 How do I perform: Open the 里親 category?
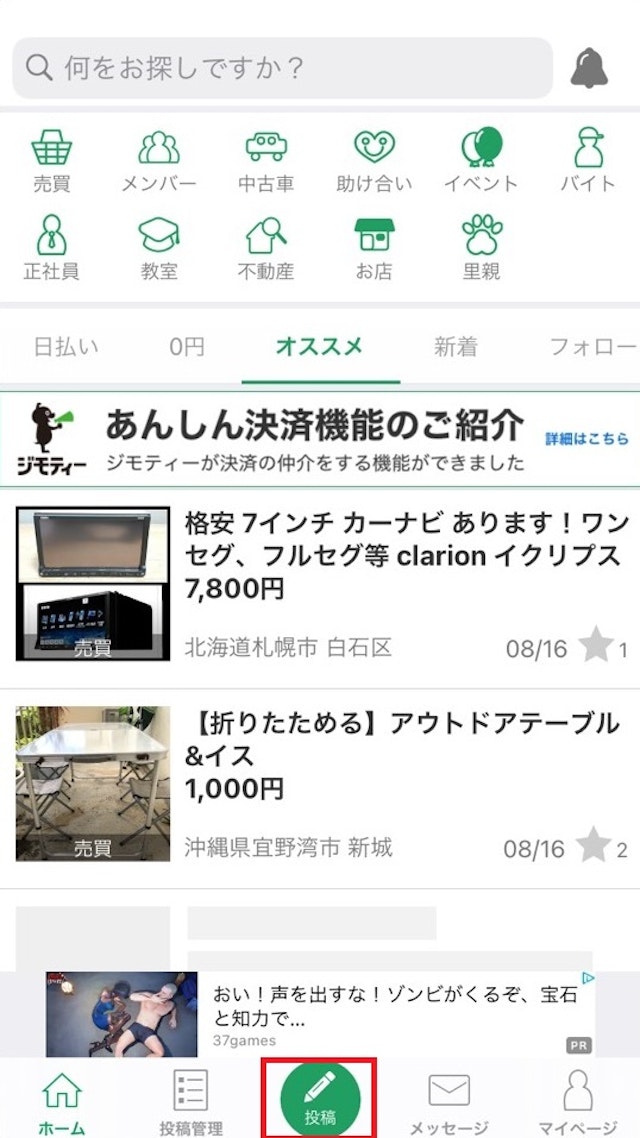click(x=481, y=248)
